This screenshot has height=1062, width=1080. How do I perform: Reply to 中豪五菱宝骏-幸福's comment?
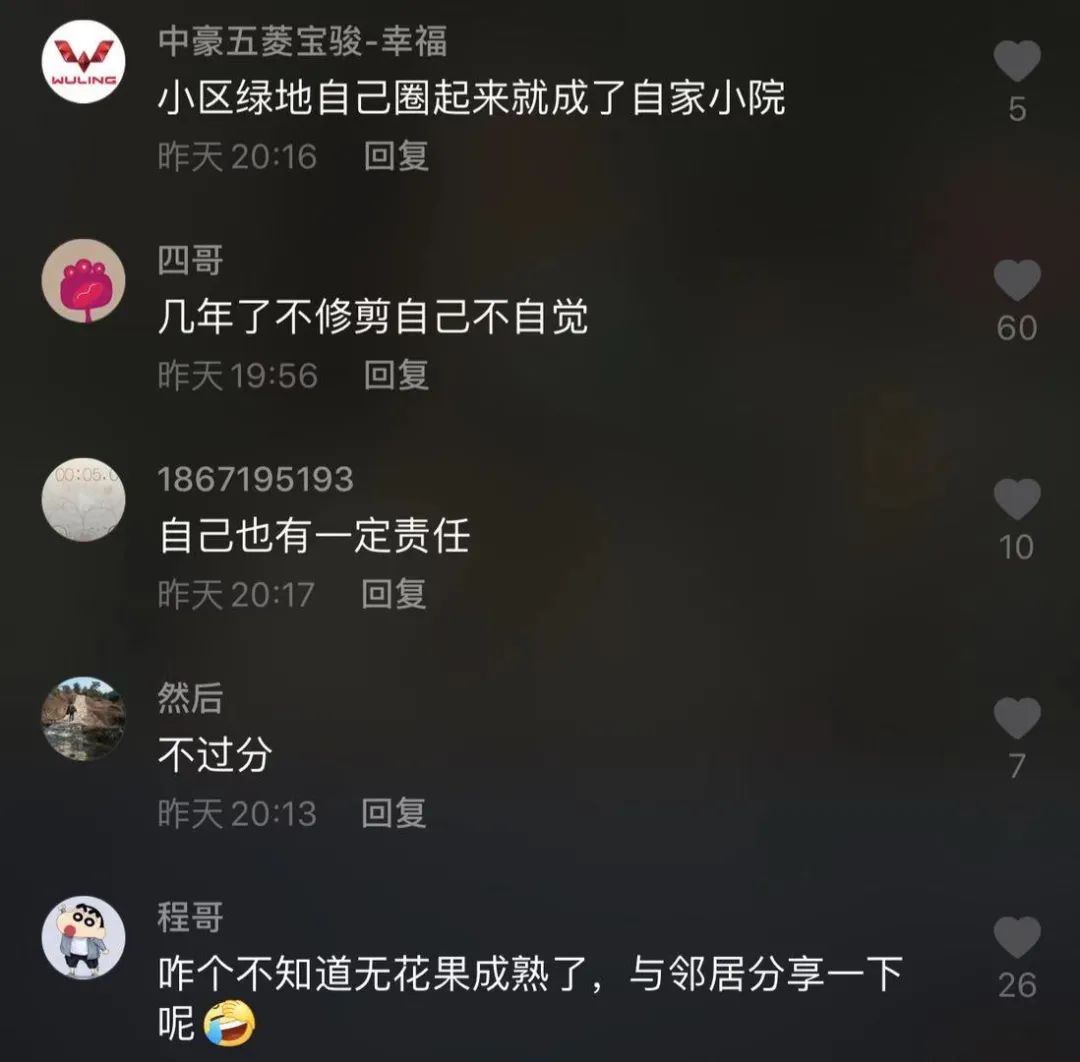[x=396, y=156]
